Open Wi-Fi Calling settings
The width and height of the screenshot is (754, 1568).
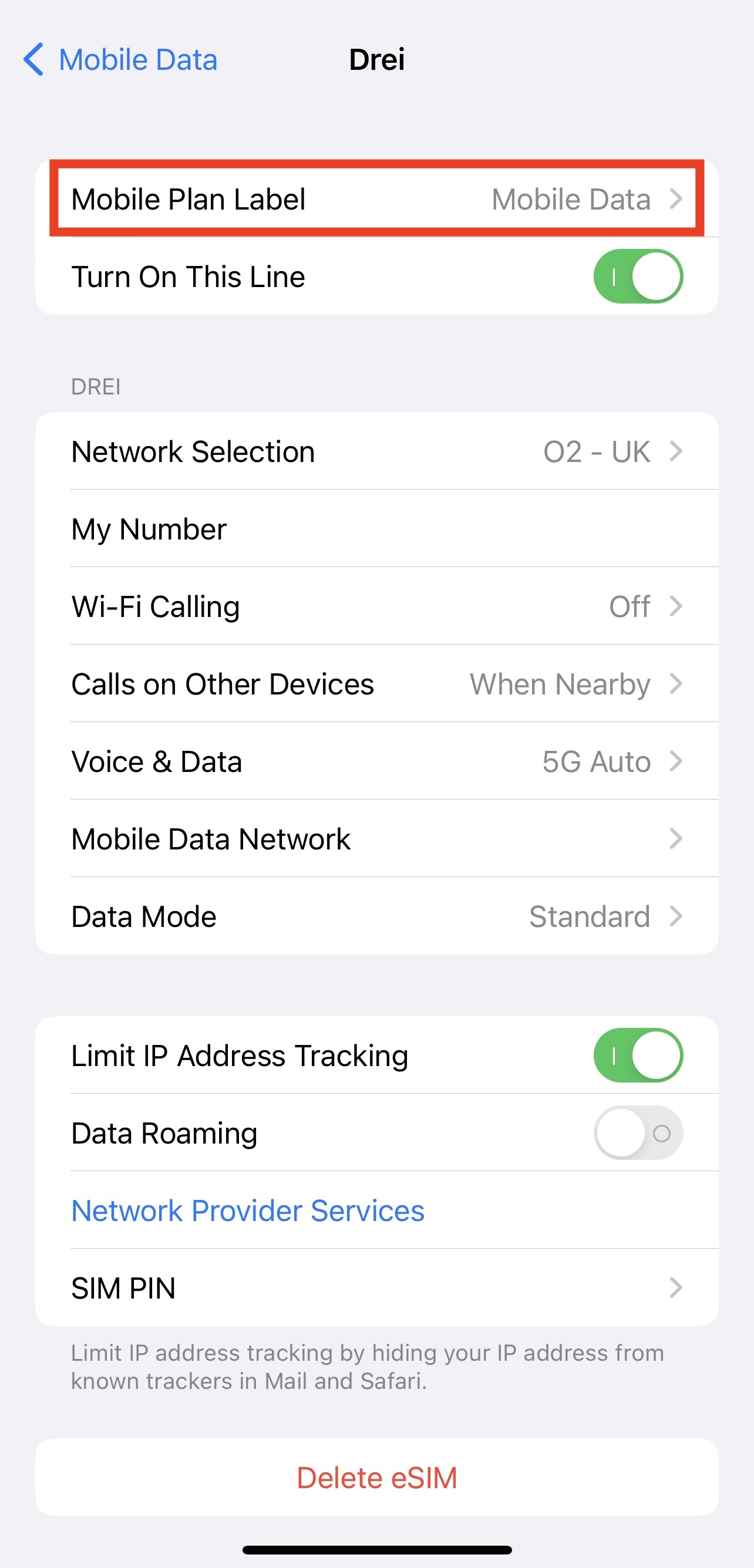376,606
